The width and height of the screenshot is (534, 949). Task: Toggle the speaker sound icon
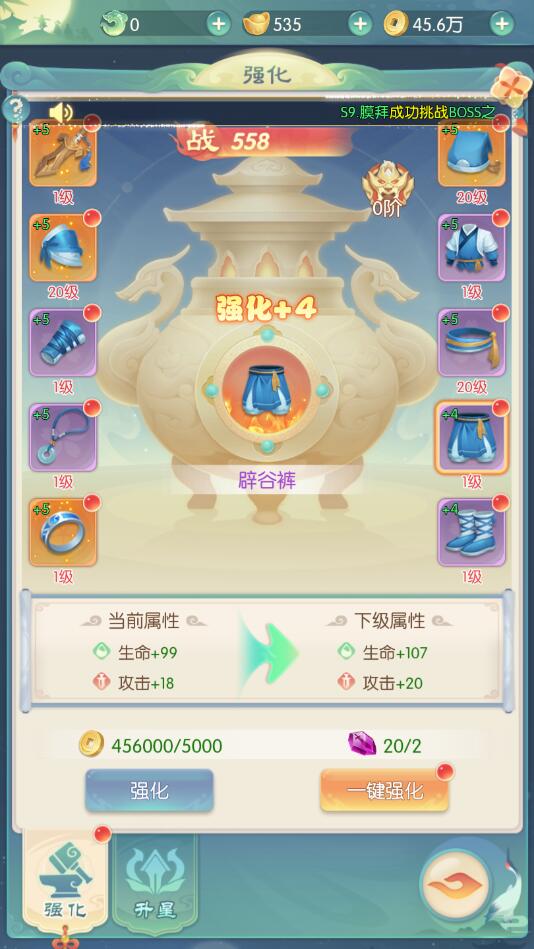[x=61, y=112]
